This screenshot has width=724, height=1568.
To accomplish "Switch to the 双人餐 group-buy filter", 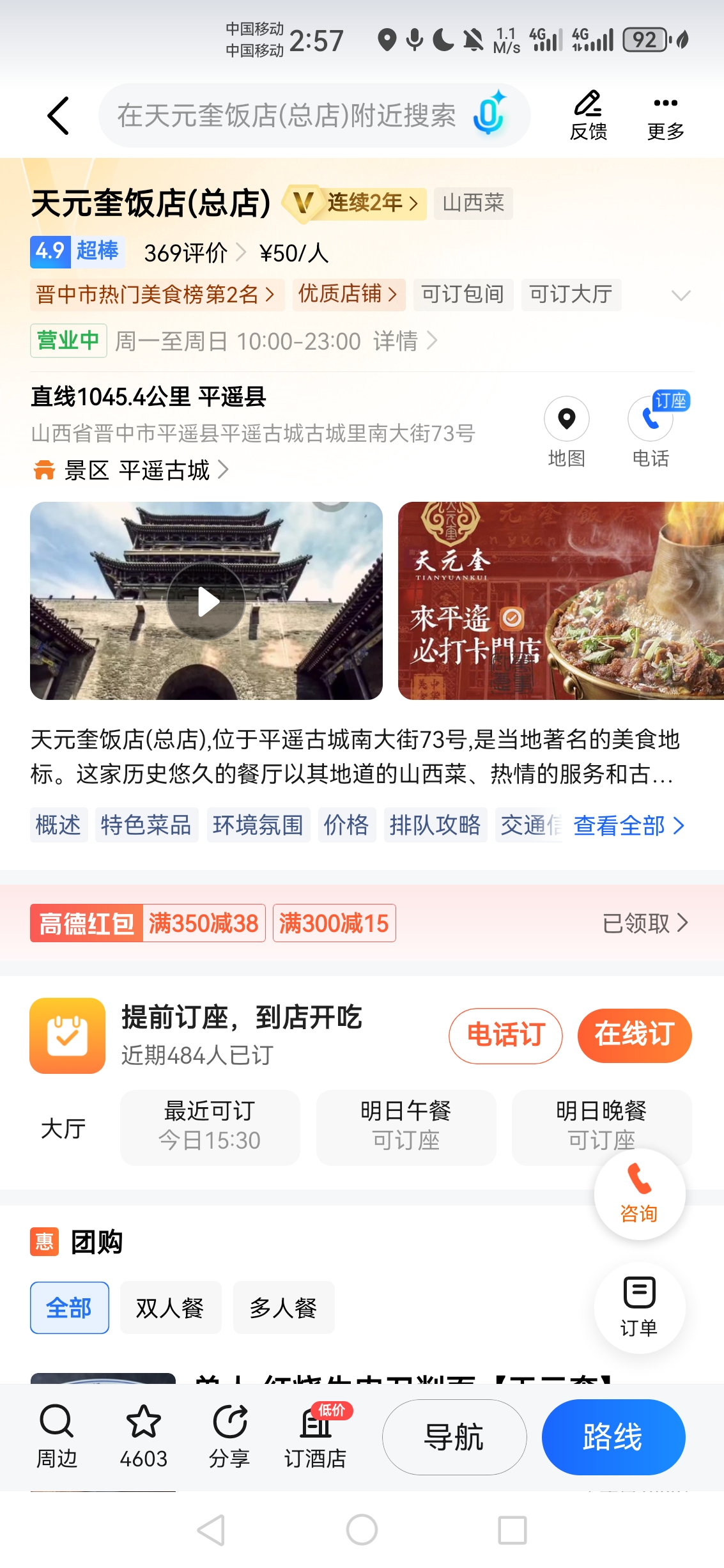I will click(170, 1308).
